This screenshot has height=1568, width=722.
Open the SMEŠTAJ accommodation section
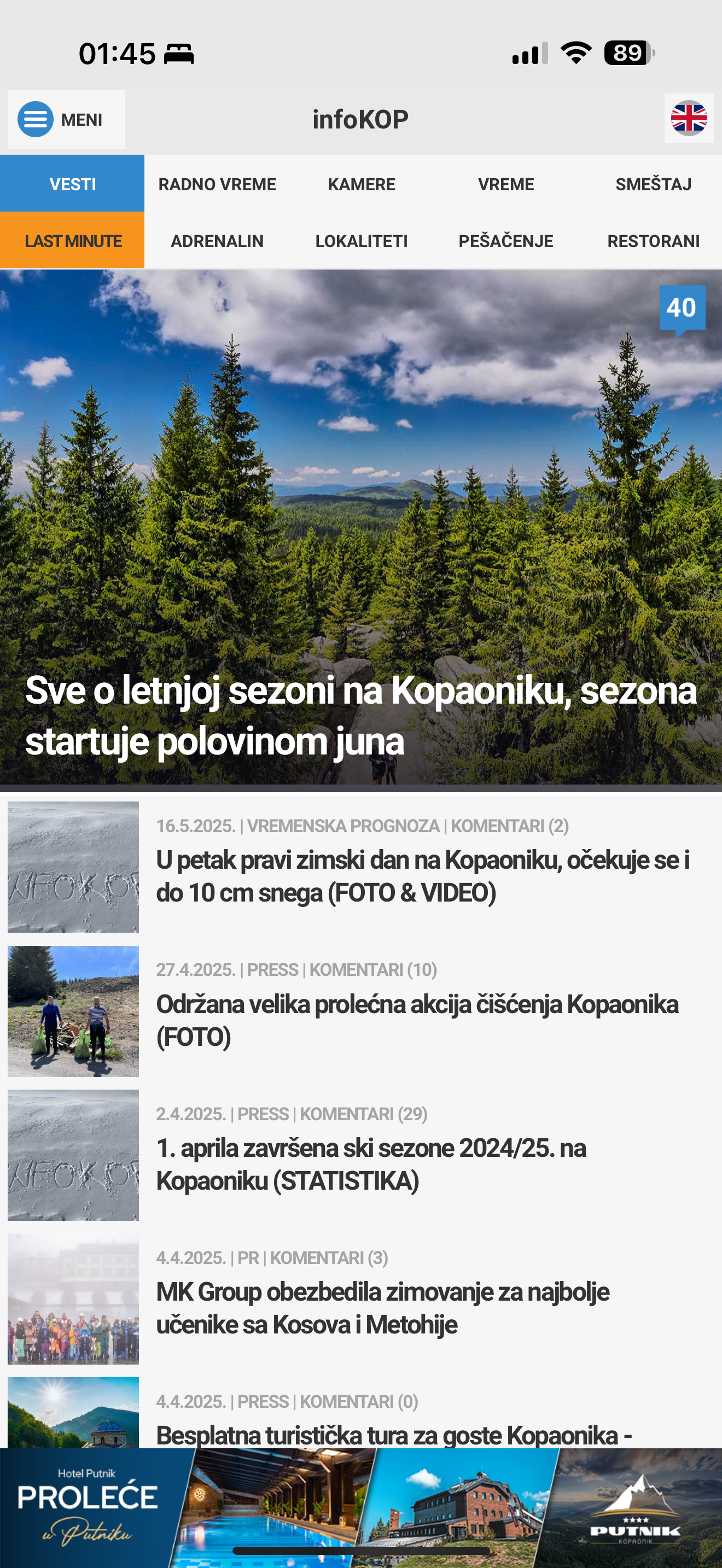tap(653, 183)
